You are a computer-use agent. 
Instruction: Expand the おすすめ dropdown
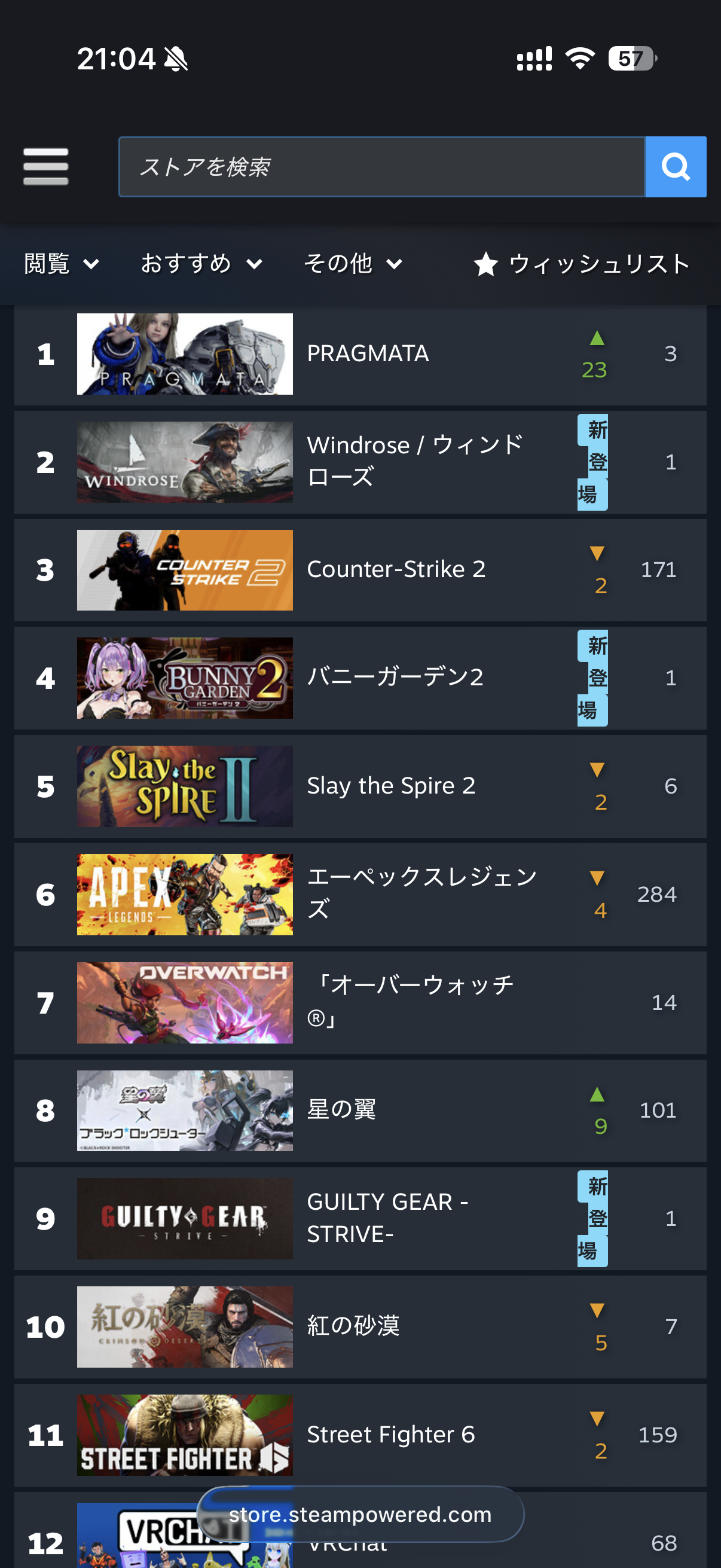click(x=201, y=264)
